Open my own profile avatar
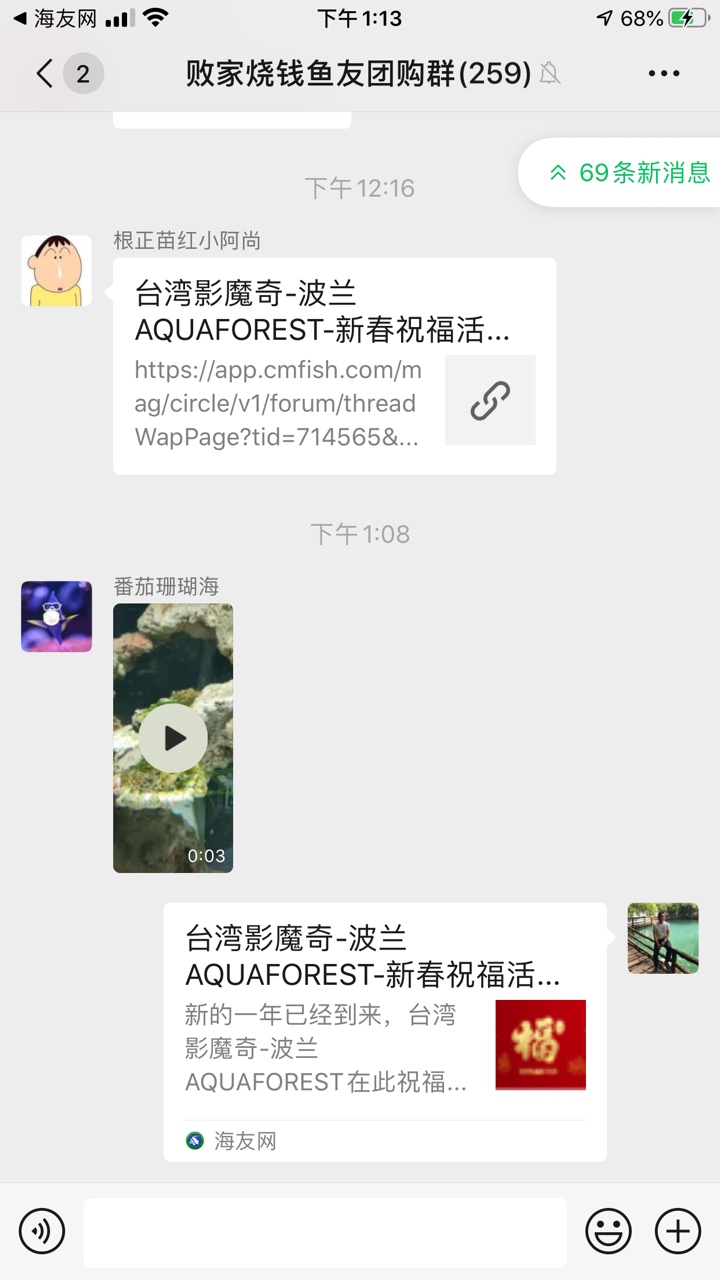Image resolution: width=720 pixels, height=1280 pixels. [663, 938]
